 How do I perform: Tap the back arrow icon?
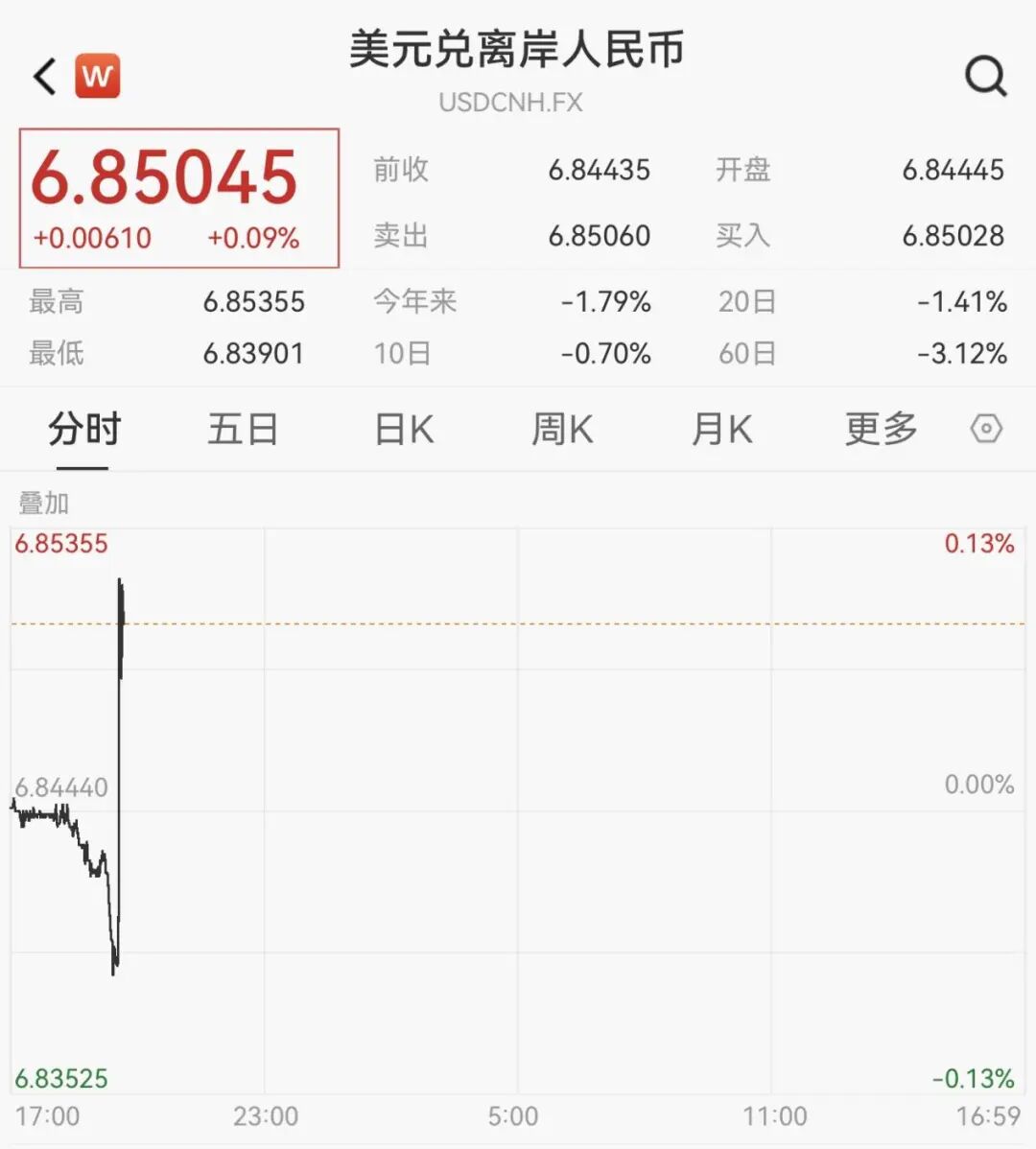tap(41, 76)
